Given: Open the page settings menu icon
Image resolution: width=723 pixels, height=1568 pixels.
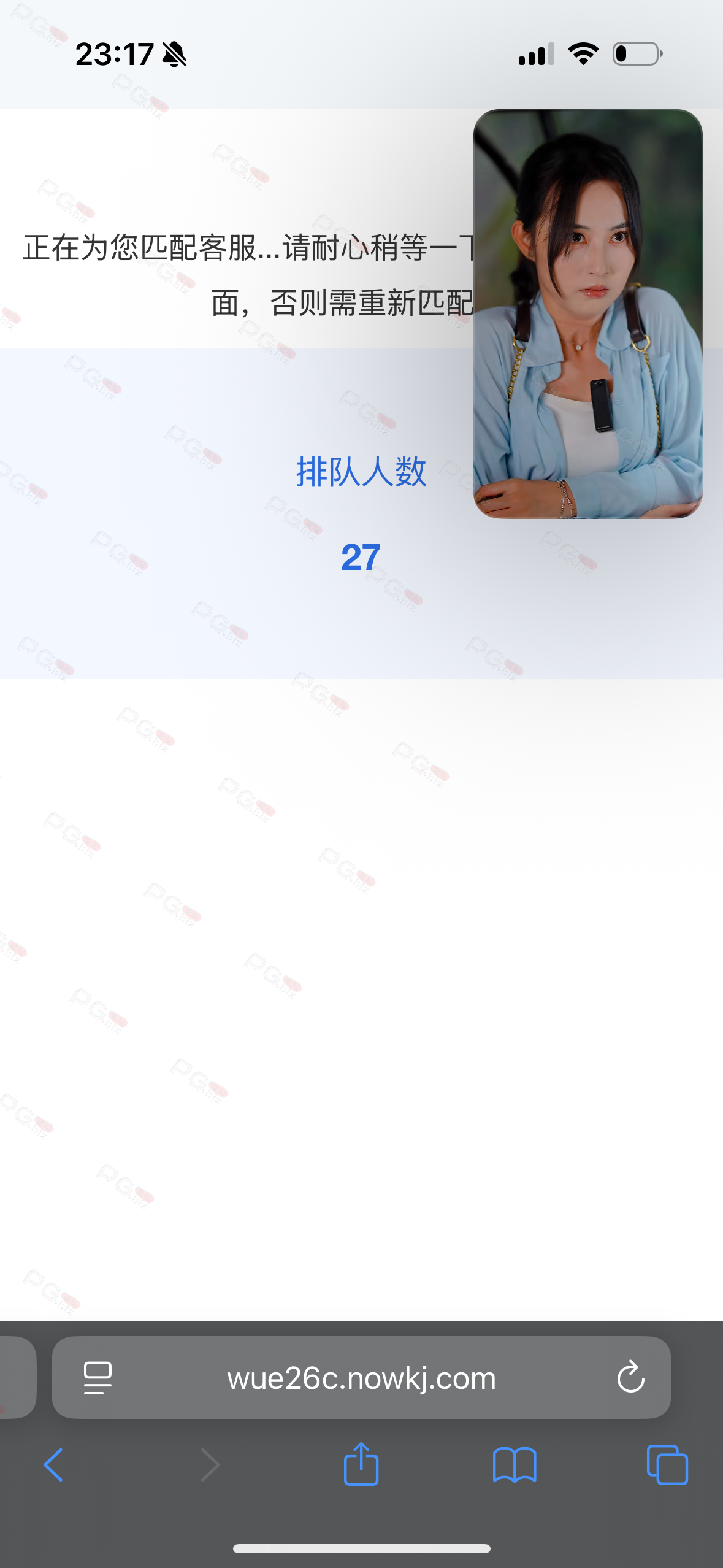Looking at the screenshot, I should (x=98, y=1378).
